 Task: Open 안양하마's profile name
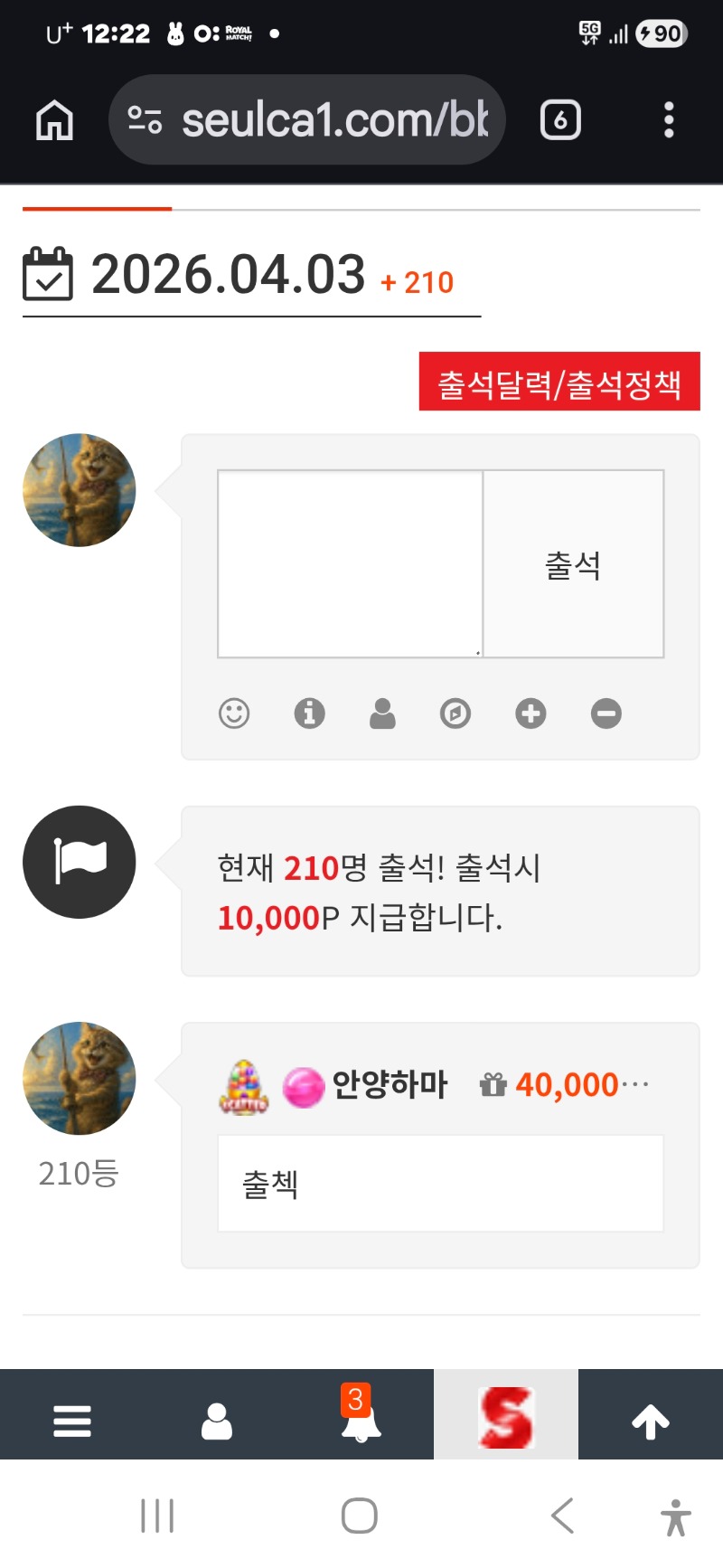390,1084
